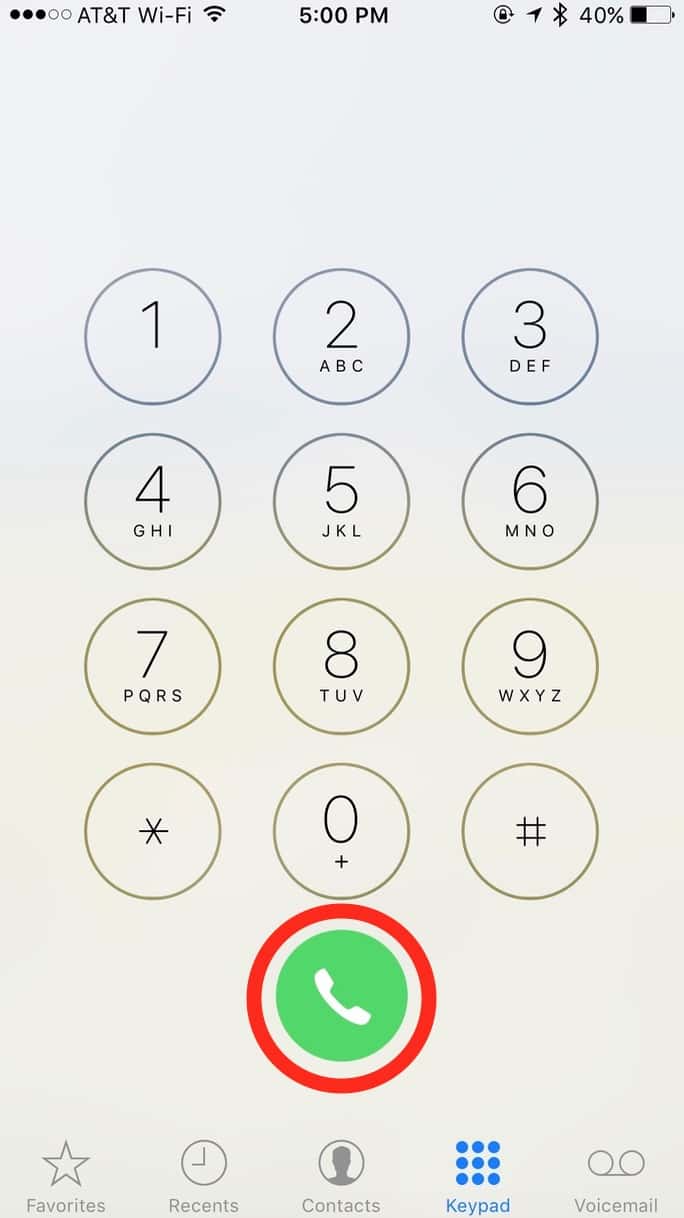Go to the Contacts tab
Viewport: 684px width, 1218px height.
coord(341,1176)
